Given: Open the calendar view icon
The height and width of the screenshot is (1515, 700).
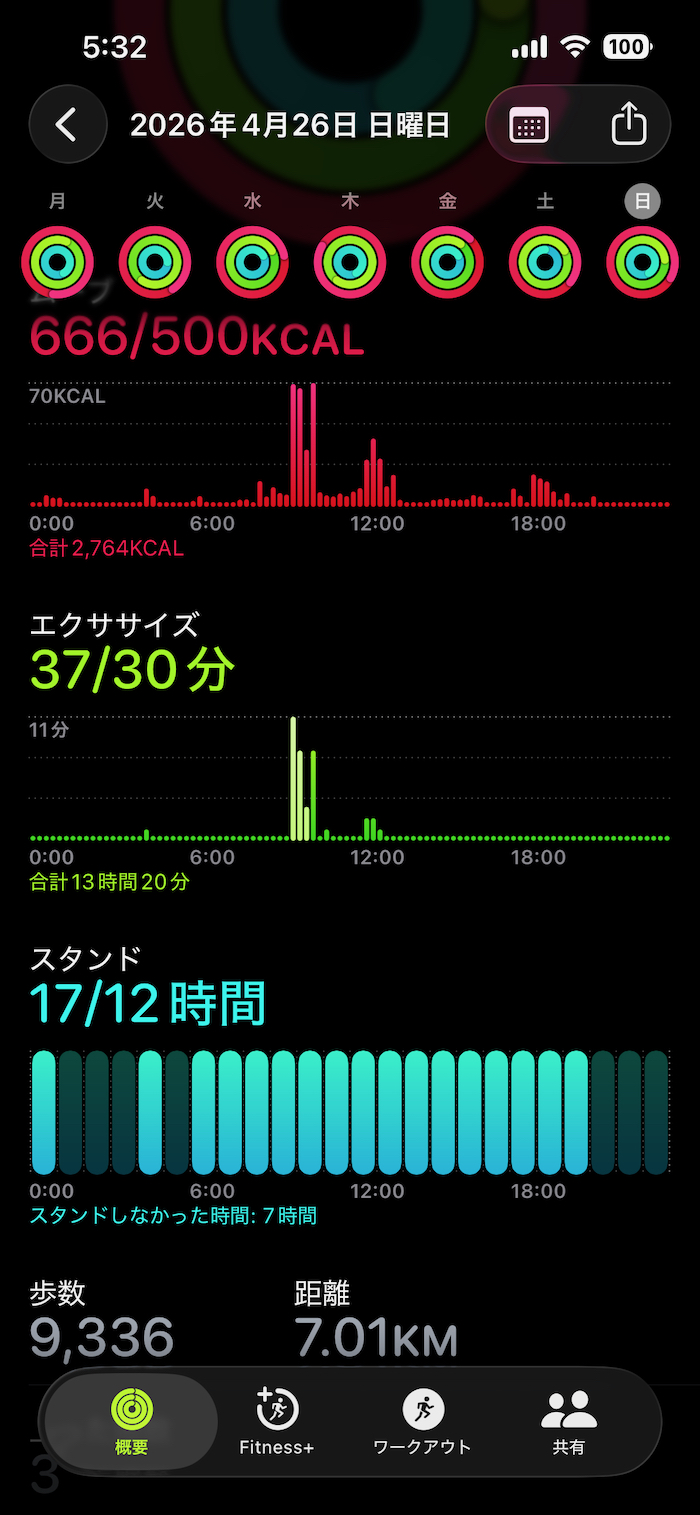Looking at the screenshot, I should [528, 125].
